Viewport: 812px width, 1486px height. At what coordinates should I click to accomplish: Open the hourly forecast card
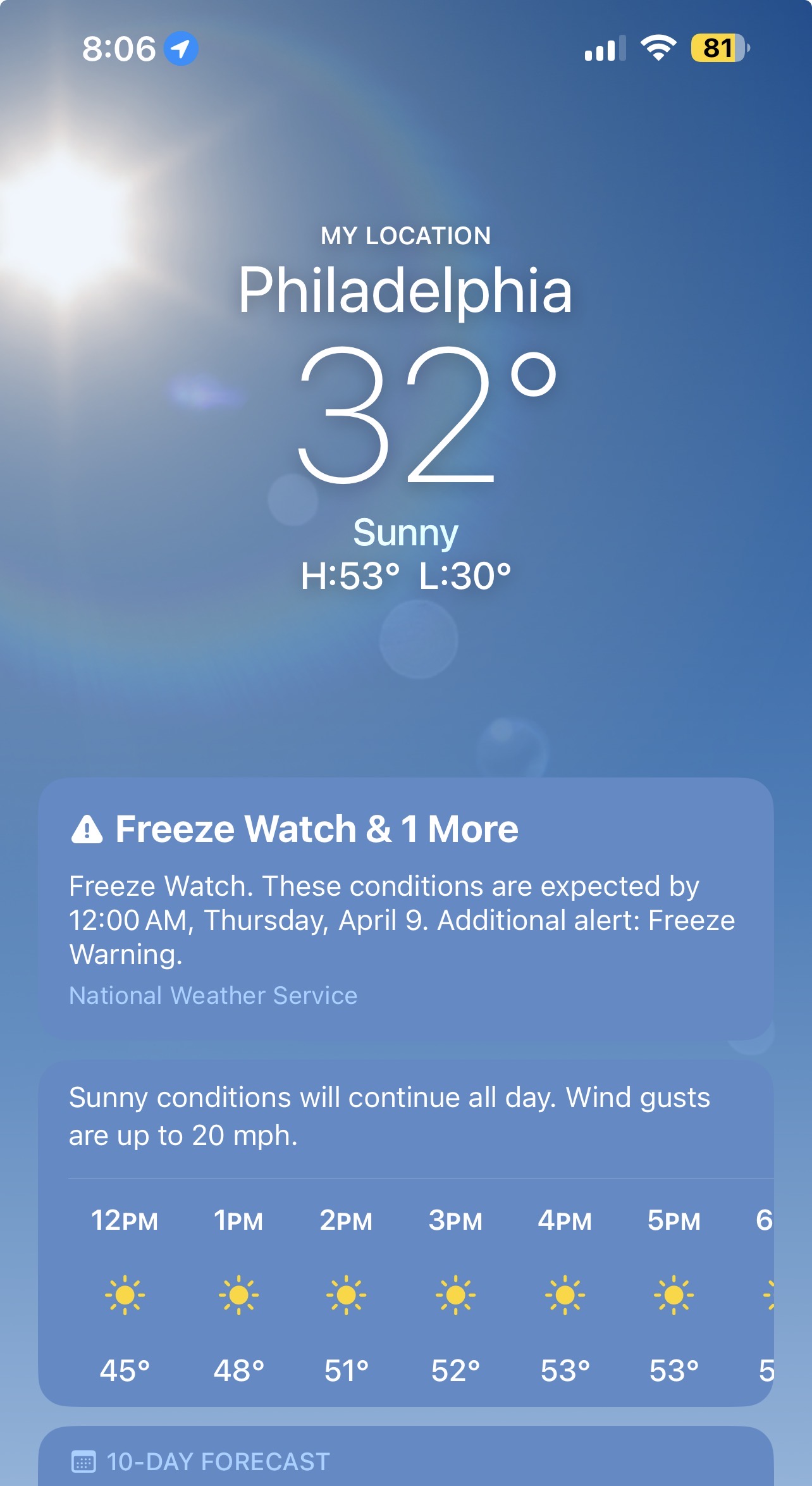tap(405, 1234)
